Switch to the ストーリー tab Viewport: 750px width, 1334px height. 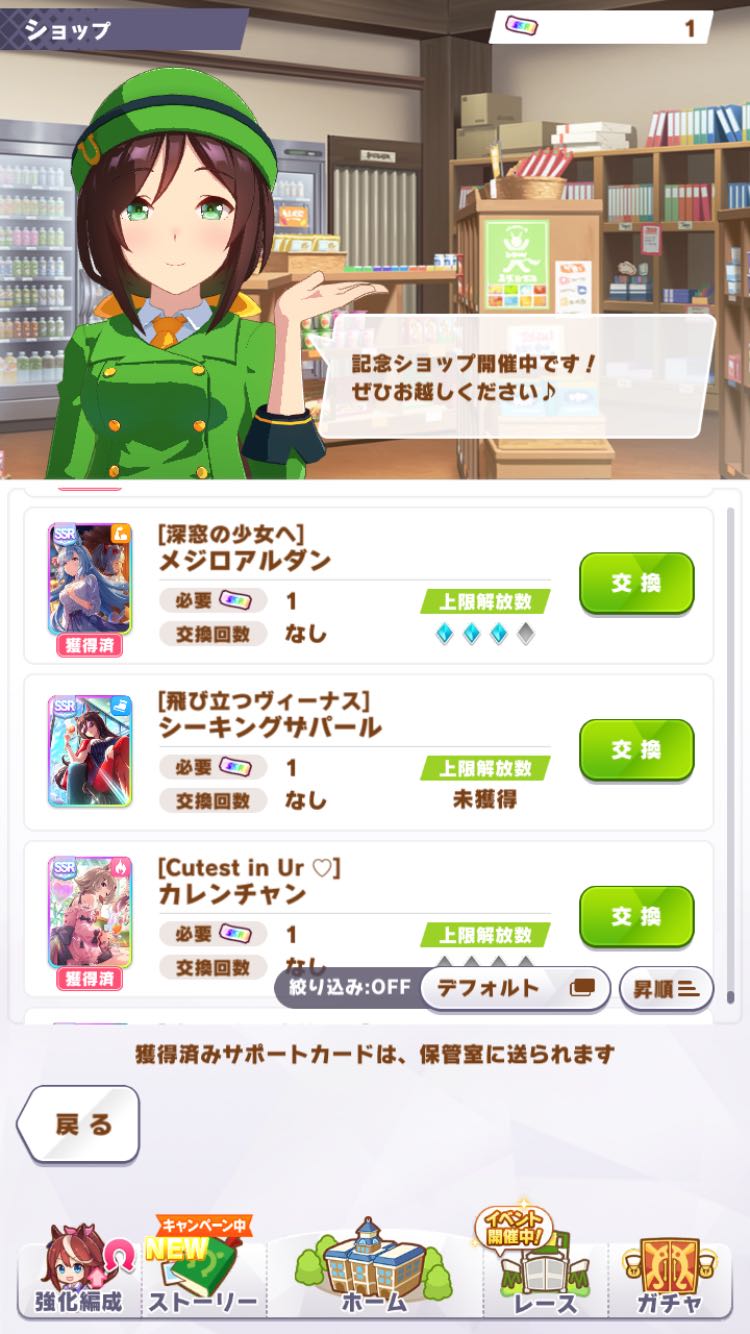point(203,1275)
